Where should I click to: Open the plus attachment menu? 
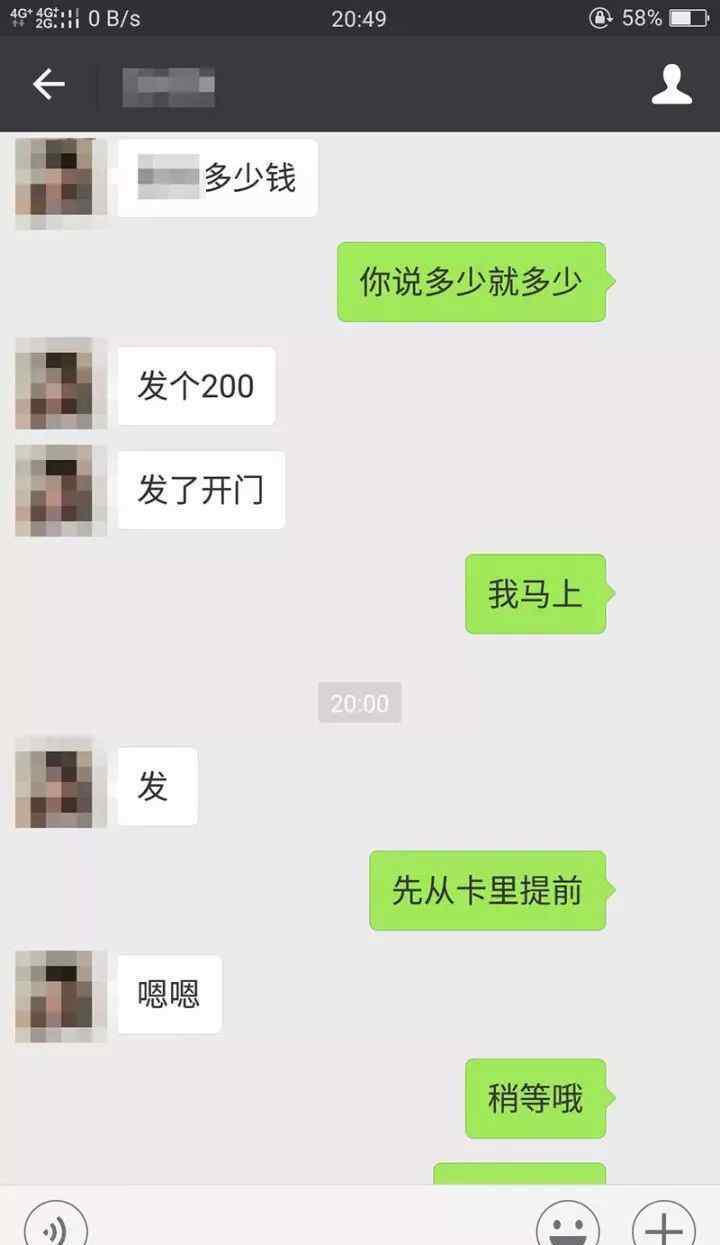(664, 1224)
